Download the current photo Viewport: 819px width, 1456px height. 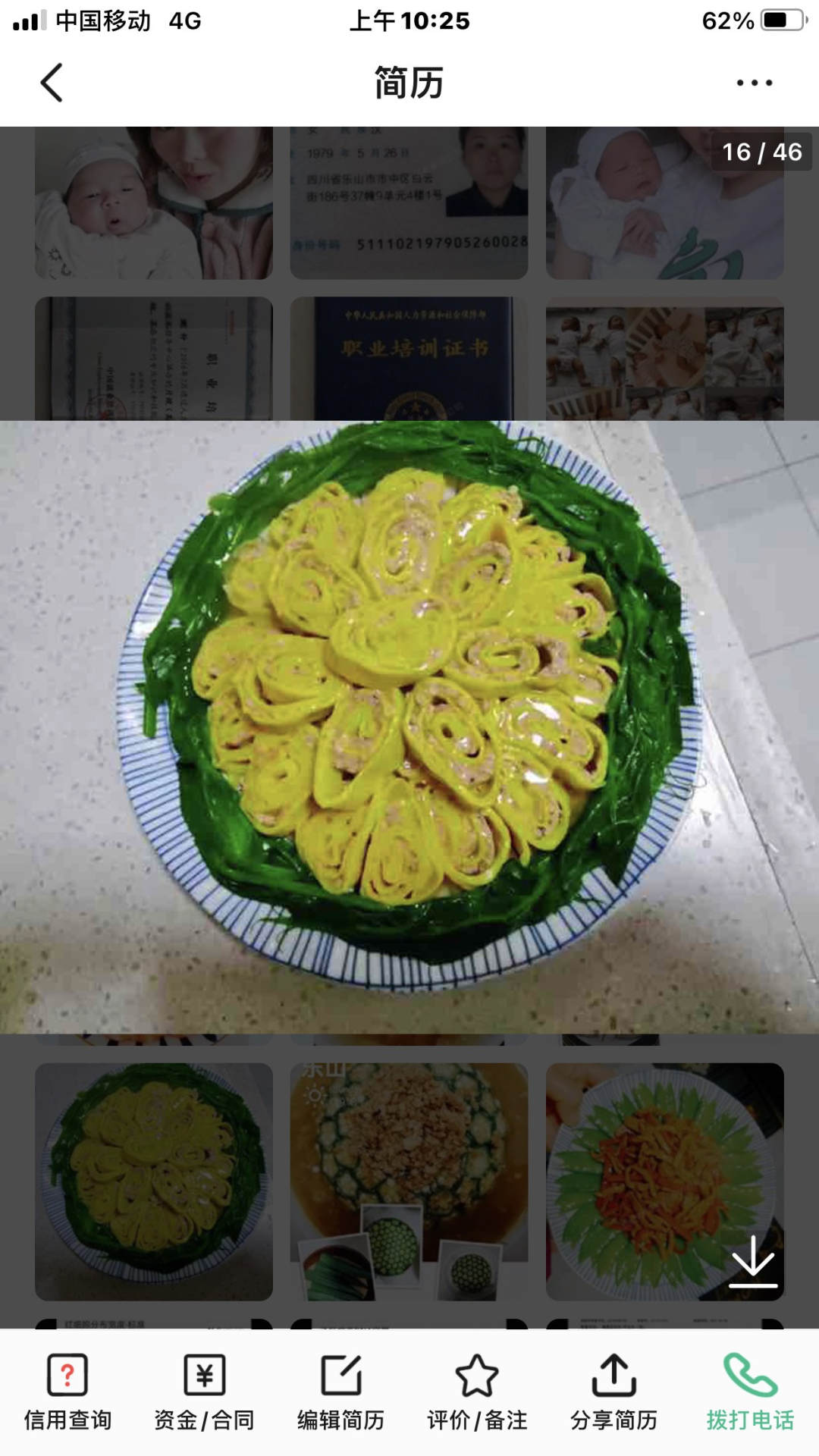click(752, 1262)
